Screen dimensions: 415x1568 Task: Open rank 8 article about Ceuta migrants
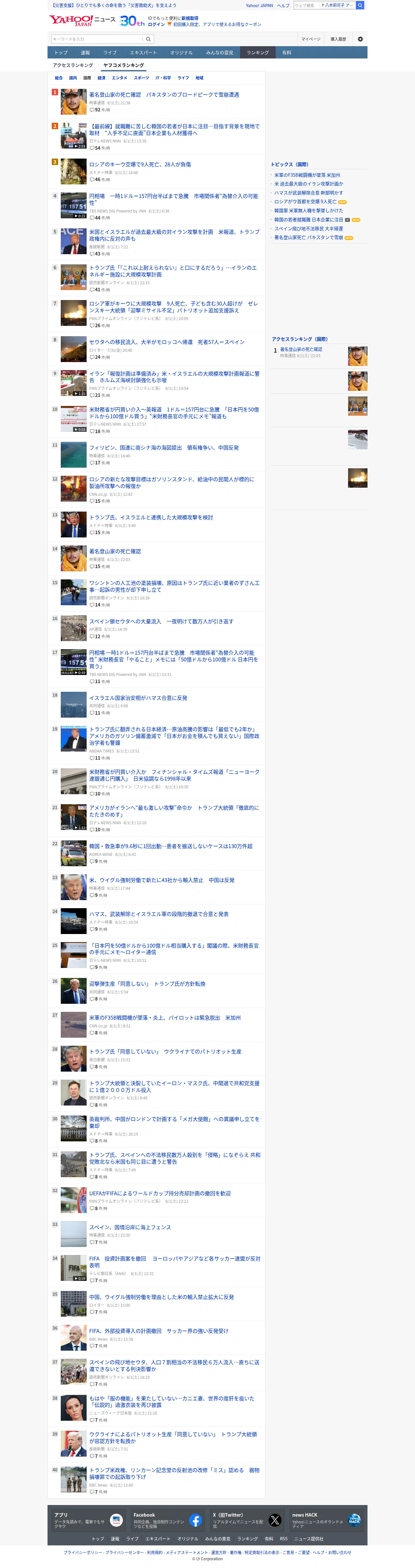(x=167, y=342)
